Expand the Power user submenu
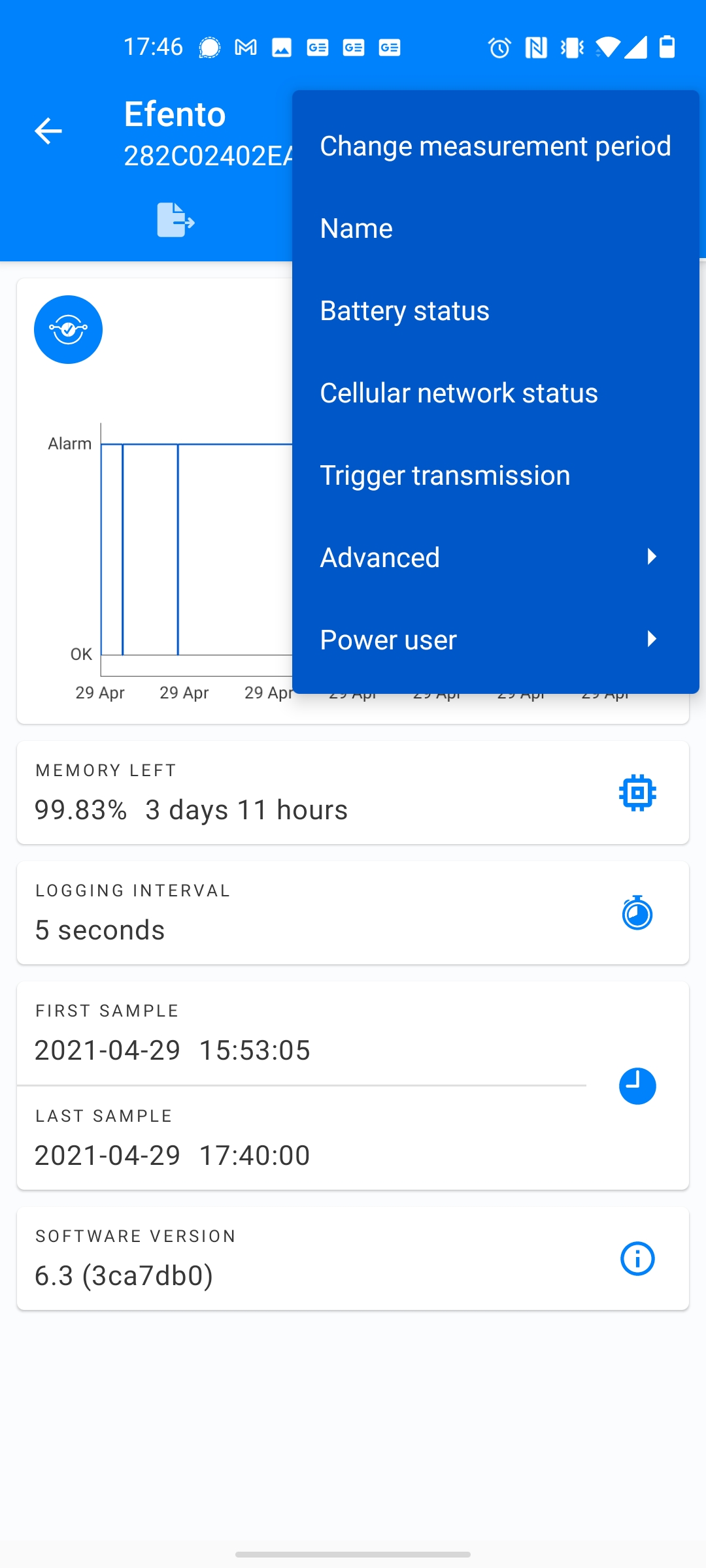 coord(495,640)
